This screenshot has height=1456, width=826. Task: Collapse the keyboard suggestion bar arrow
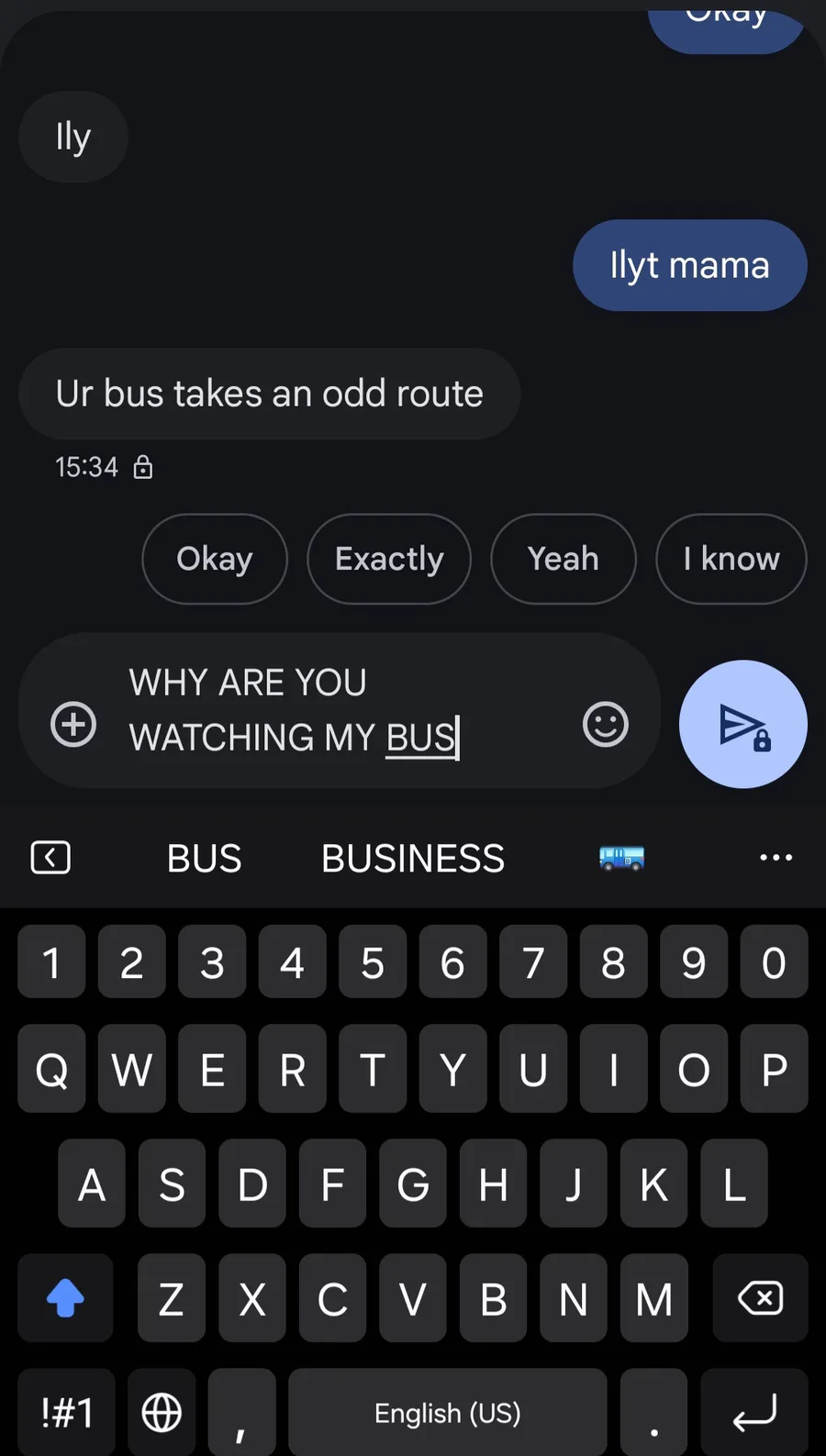tap(50, 858)
